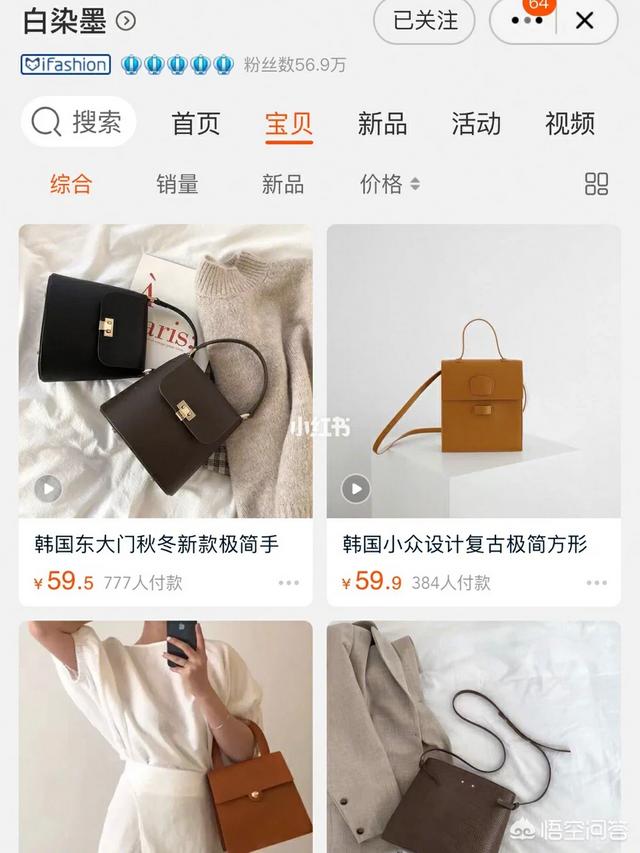
Task: Tap the 已关注 follow button
Action: click(424, 20)
